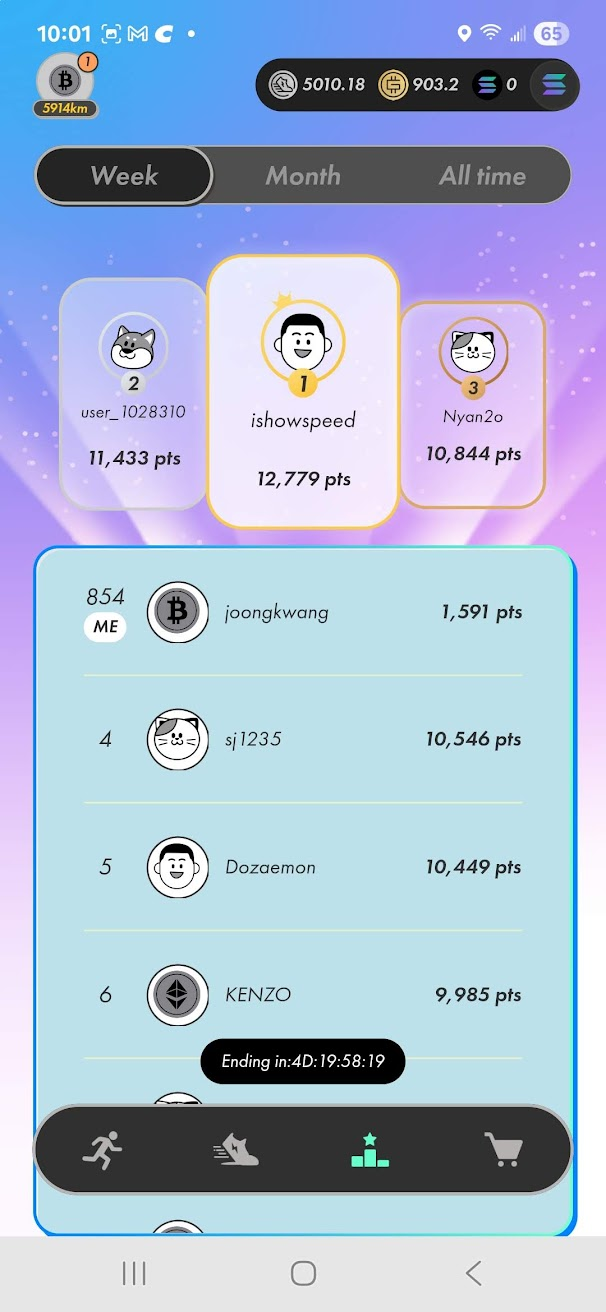Go to the running tab

pos(101,1150)
